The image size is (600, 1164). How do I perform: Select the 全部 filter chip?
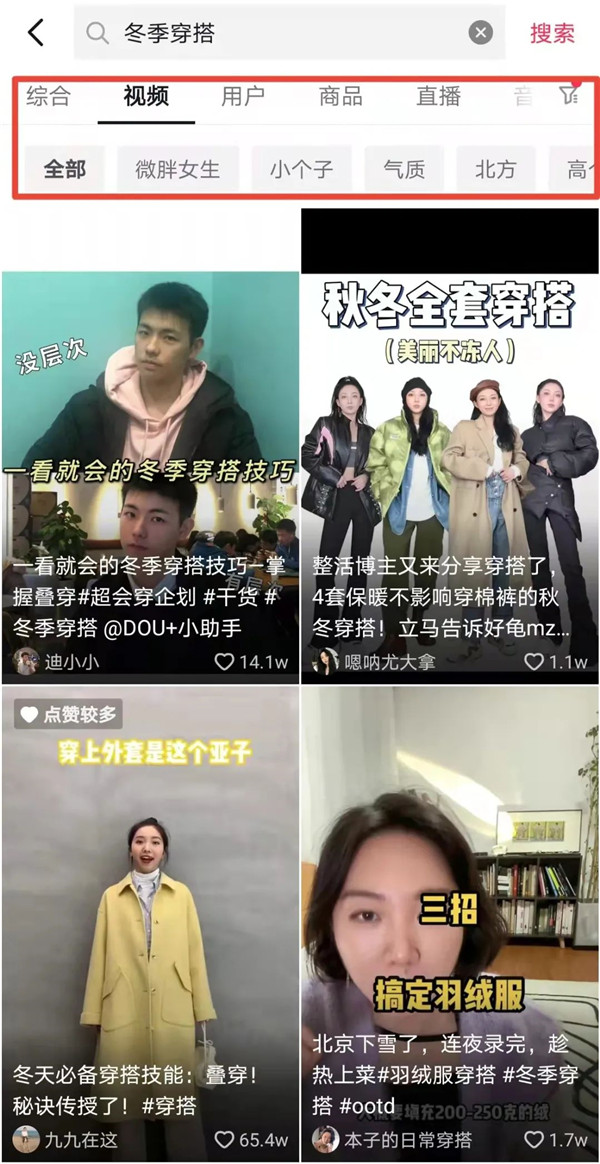pos(65,169)
